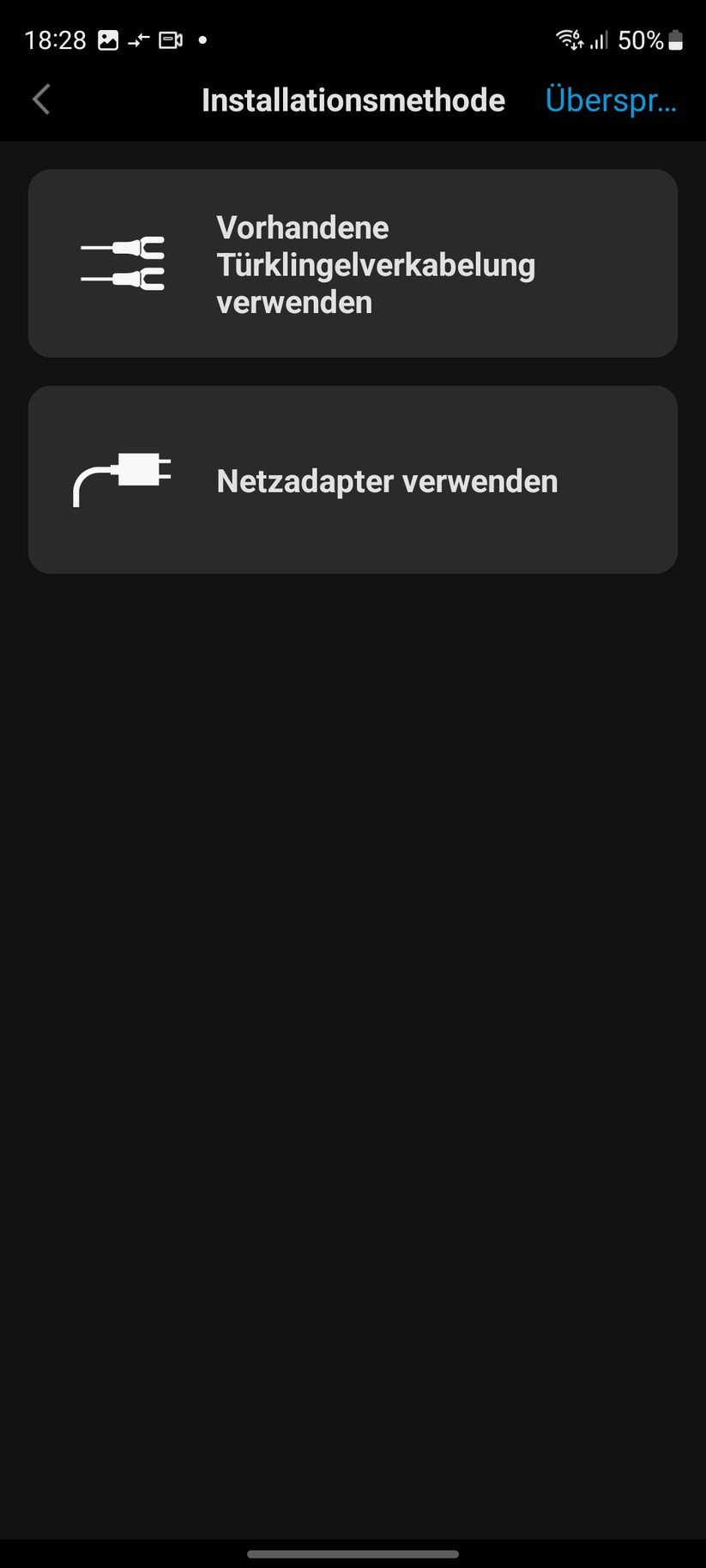
Task: Tap the screen recording notification icon
Action: (x=171, y=39)
